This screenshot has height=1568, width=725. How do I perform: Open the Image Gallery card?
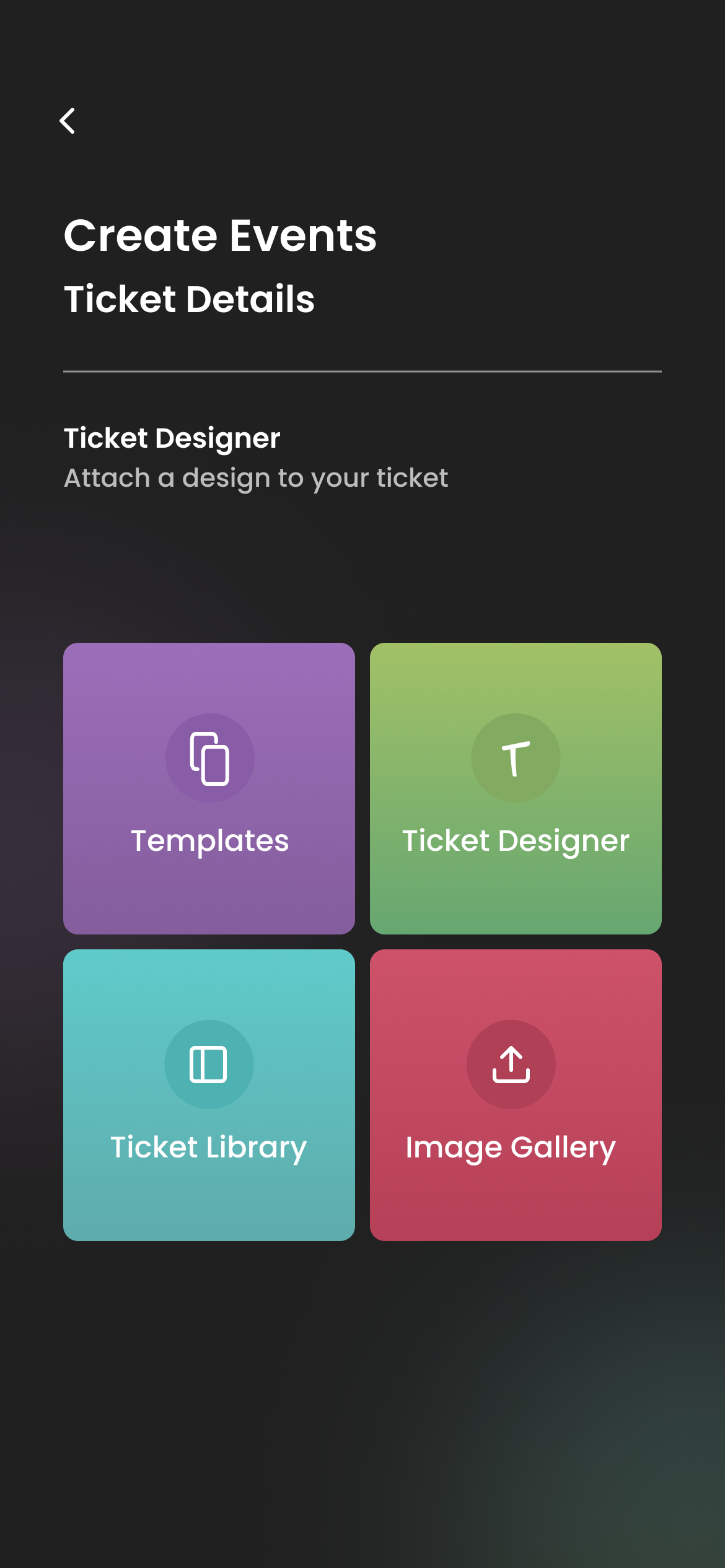coord(516,1095)
